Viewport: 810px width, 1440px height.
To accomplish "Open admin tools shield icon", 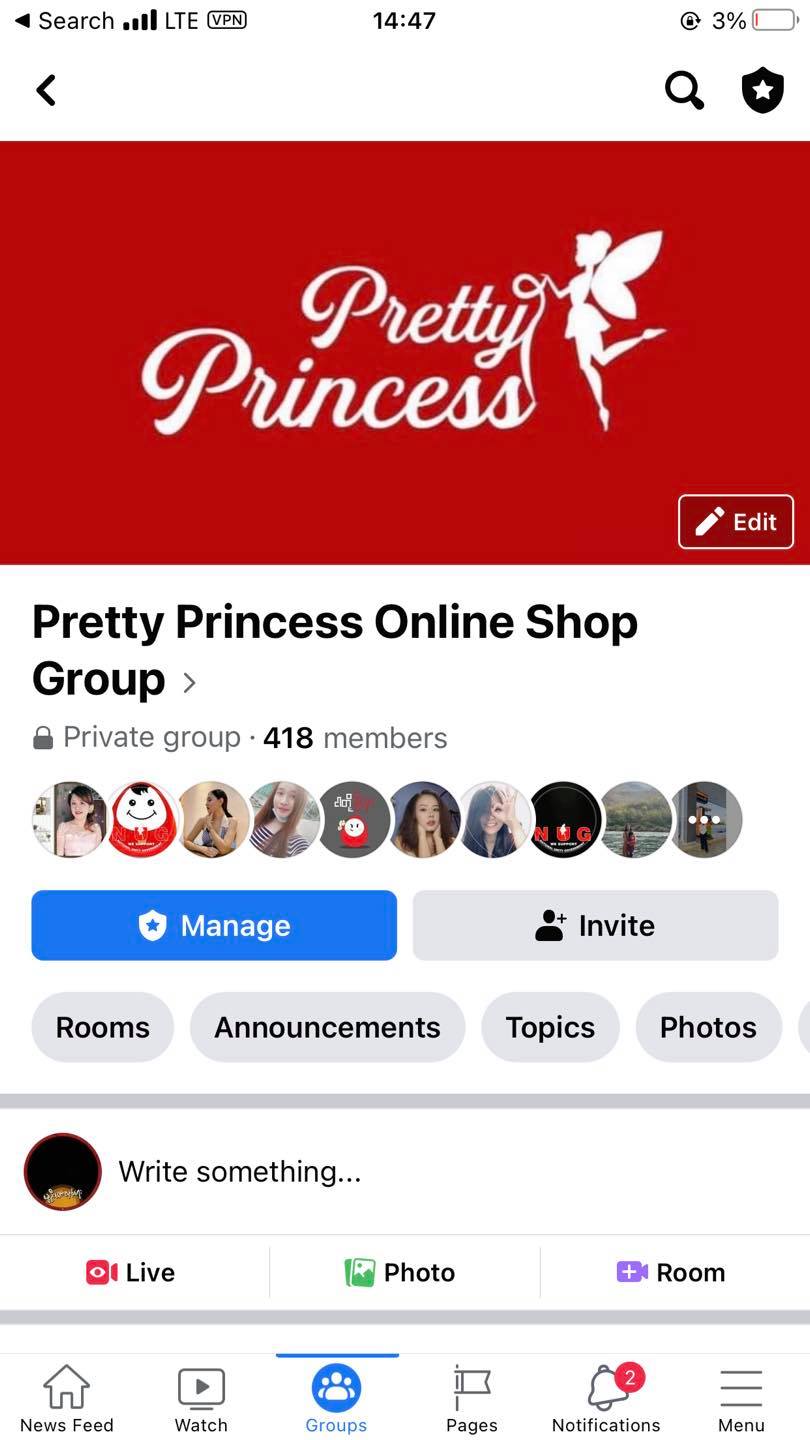I will pos(762,90).
